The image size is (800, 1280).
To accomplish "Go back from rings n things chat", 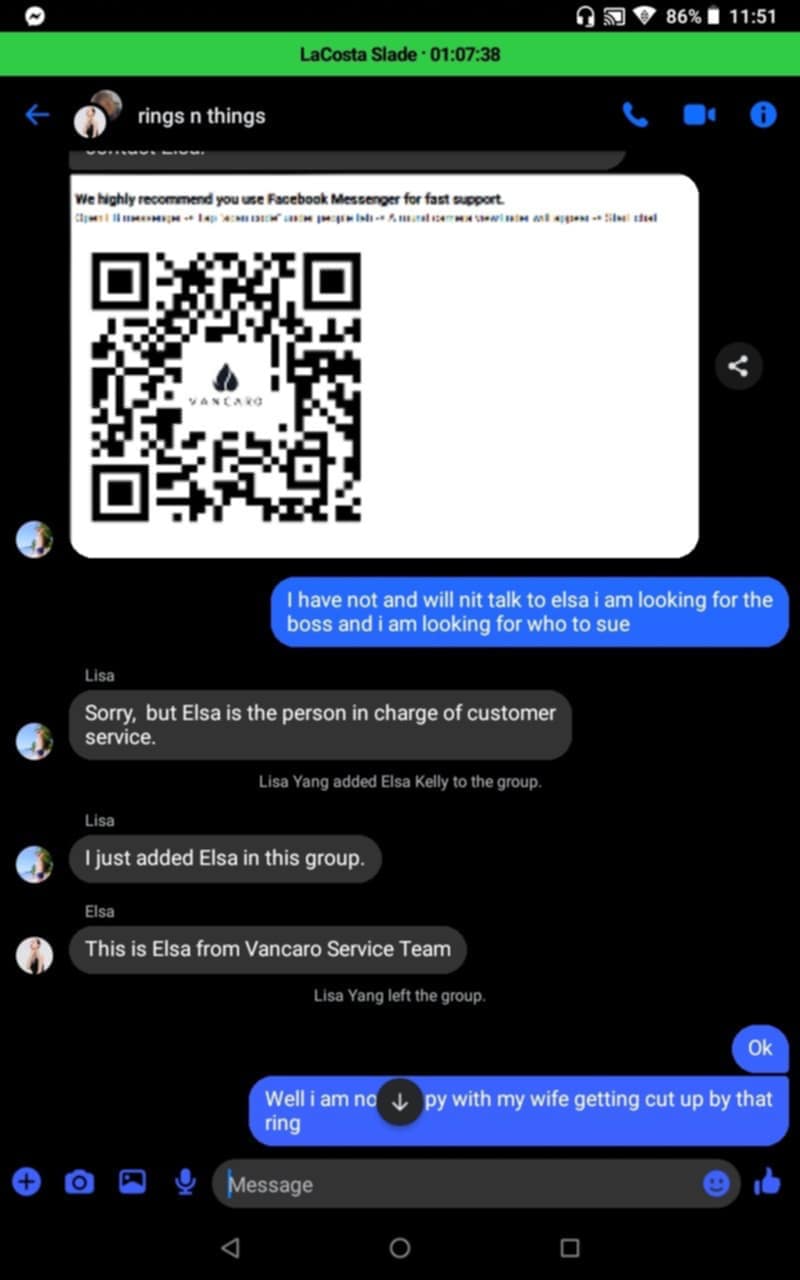I will pyautogui.click(x=37, y=115).
